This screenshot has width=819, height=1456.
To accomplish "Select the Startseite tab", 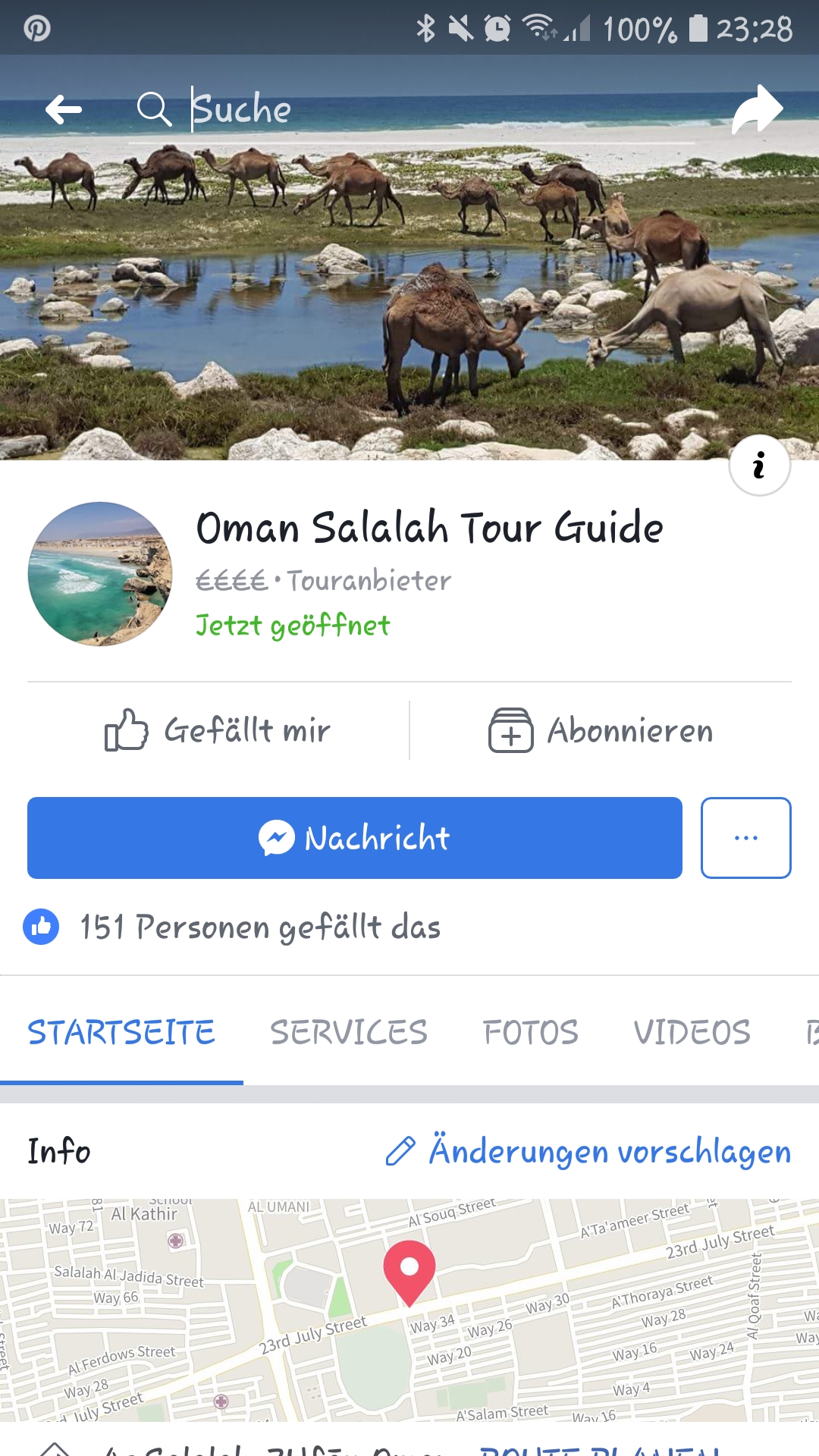I will click(121, 1032).
